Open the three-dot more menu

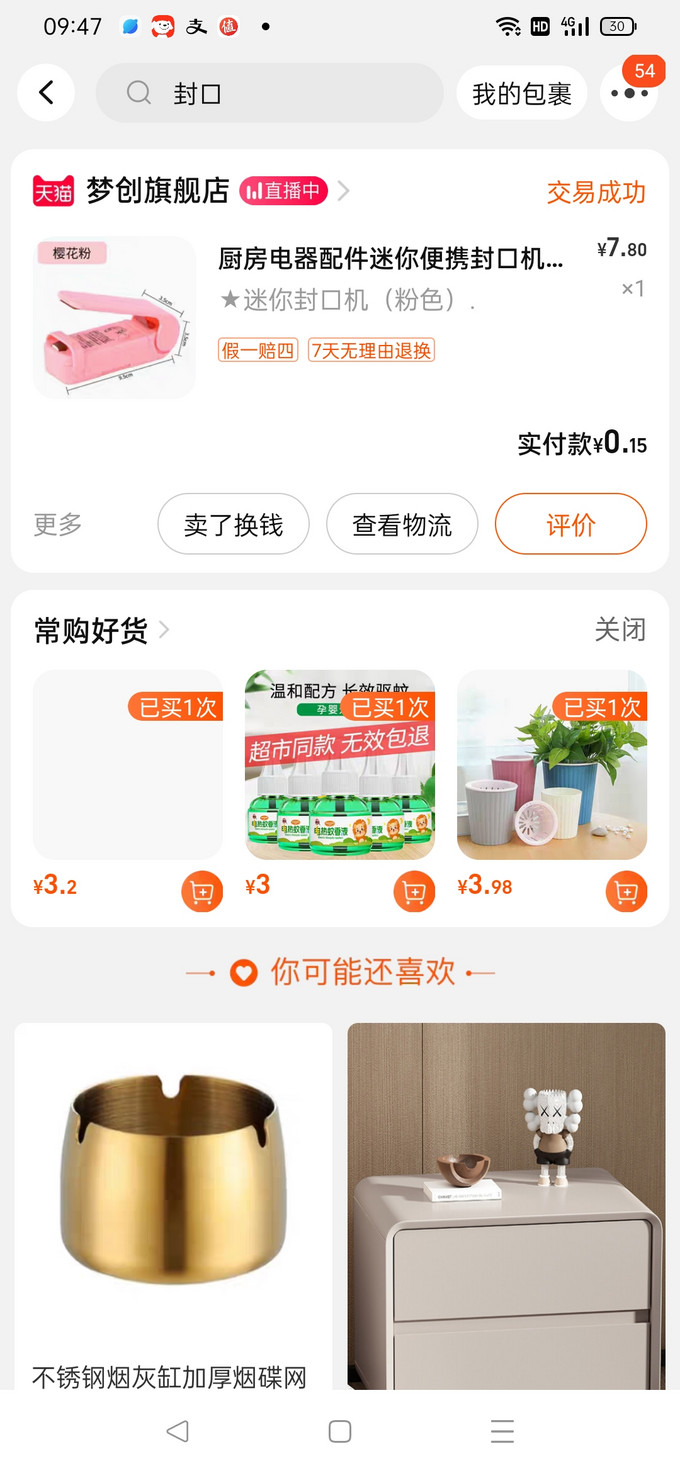point(629,94)
